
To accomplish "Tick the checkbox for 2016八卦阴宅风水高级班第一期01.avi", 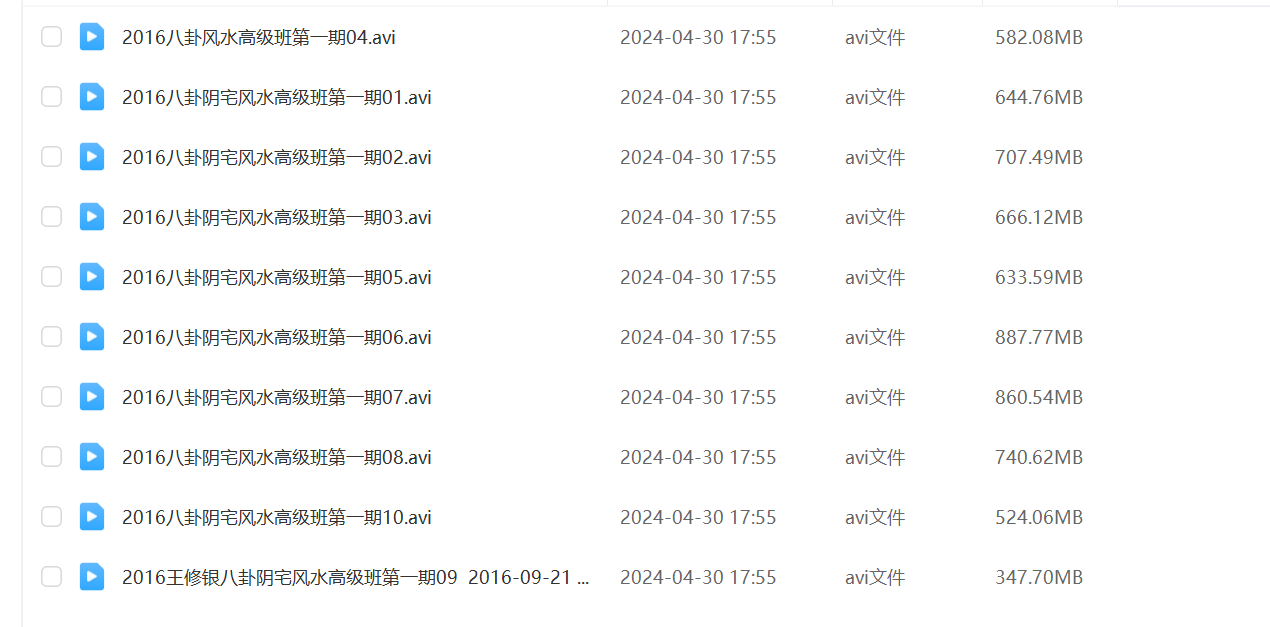I will [x=51, y=97].
